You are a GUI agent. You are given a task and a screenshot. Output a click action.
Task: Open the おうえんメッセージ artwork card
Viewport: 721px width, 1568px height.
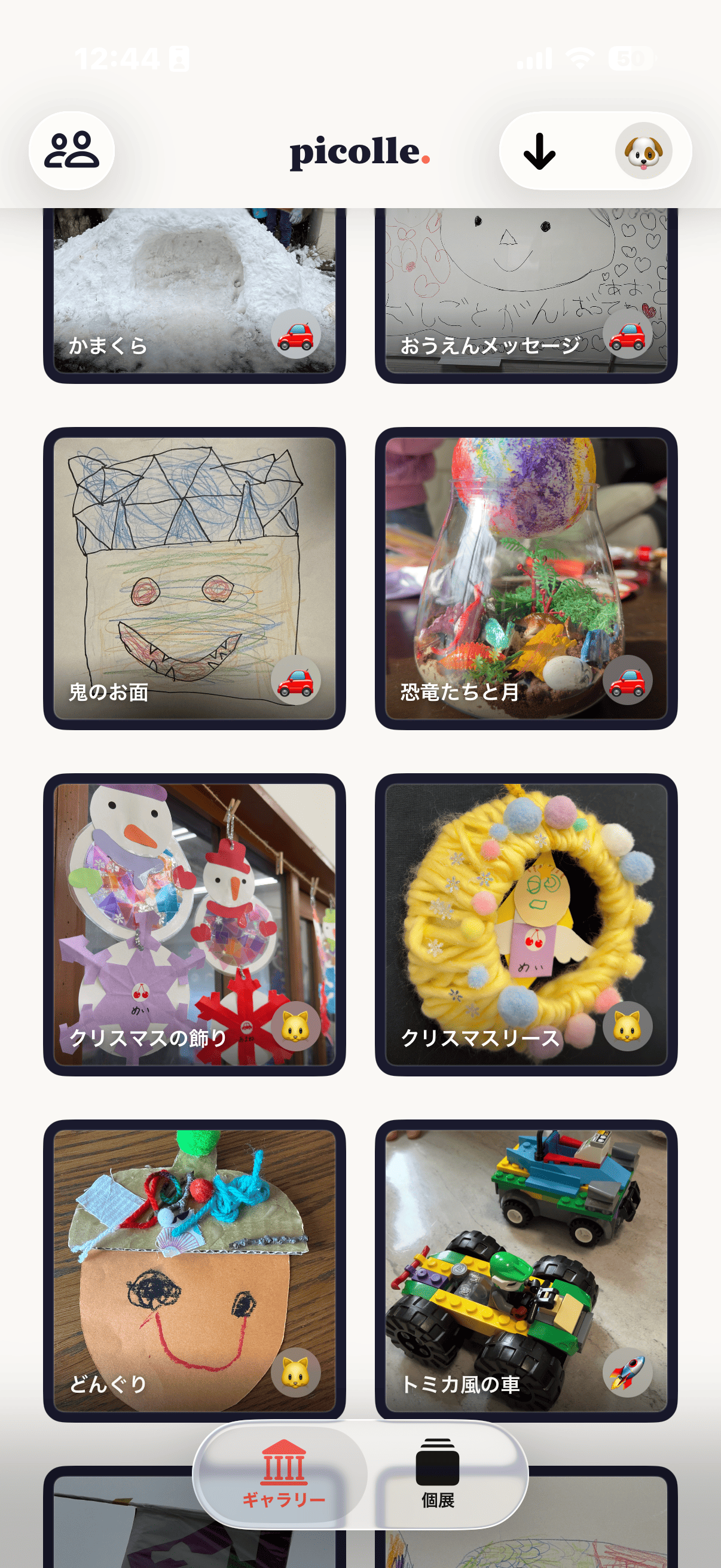click(526, 292)
